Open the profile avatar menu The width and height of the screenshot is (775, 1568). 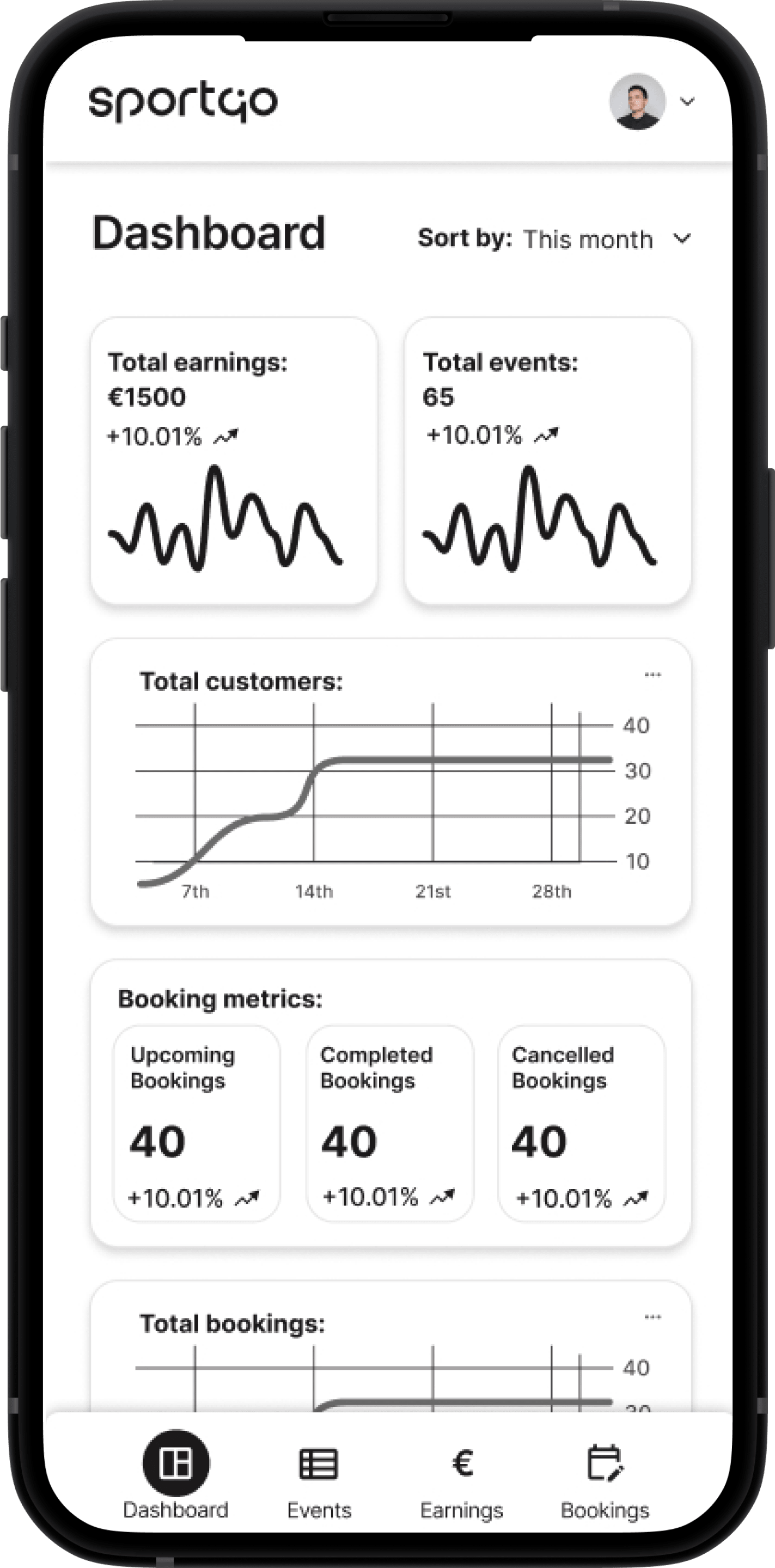[x=637, y=102]
